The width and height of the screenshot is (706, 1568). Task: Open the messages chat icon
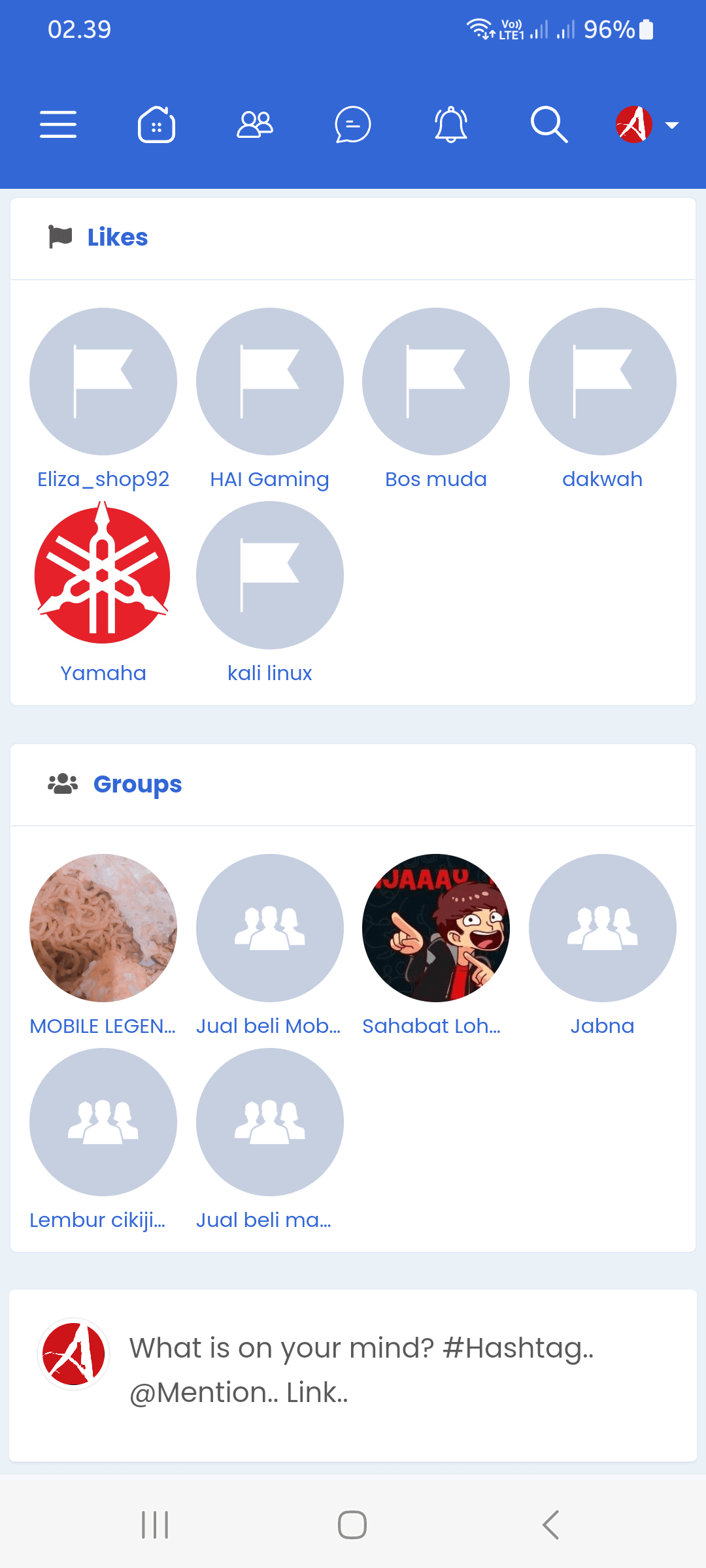pyautogui.click(x=353, y=124)
